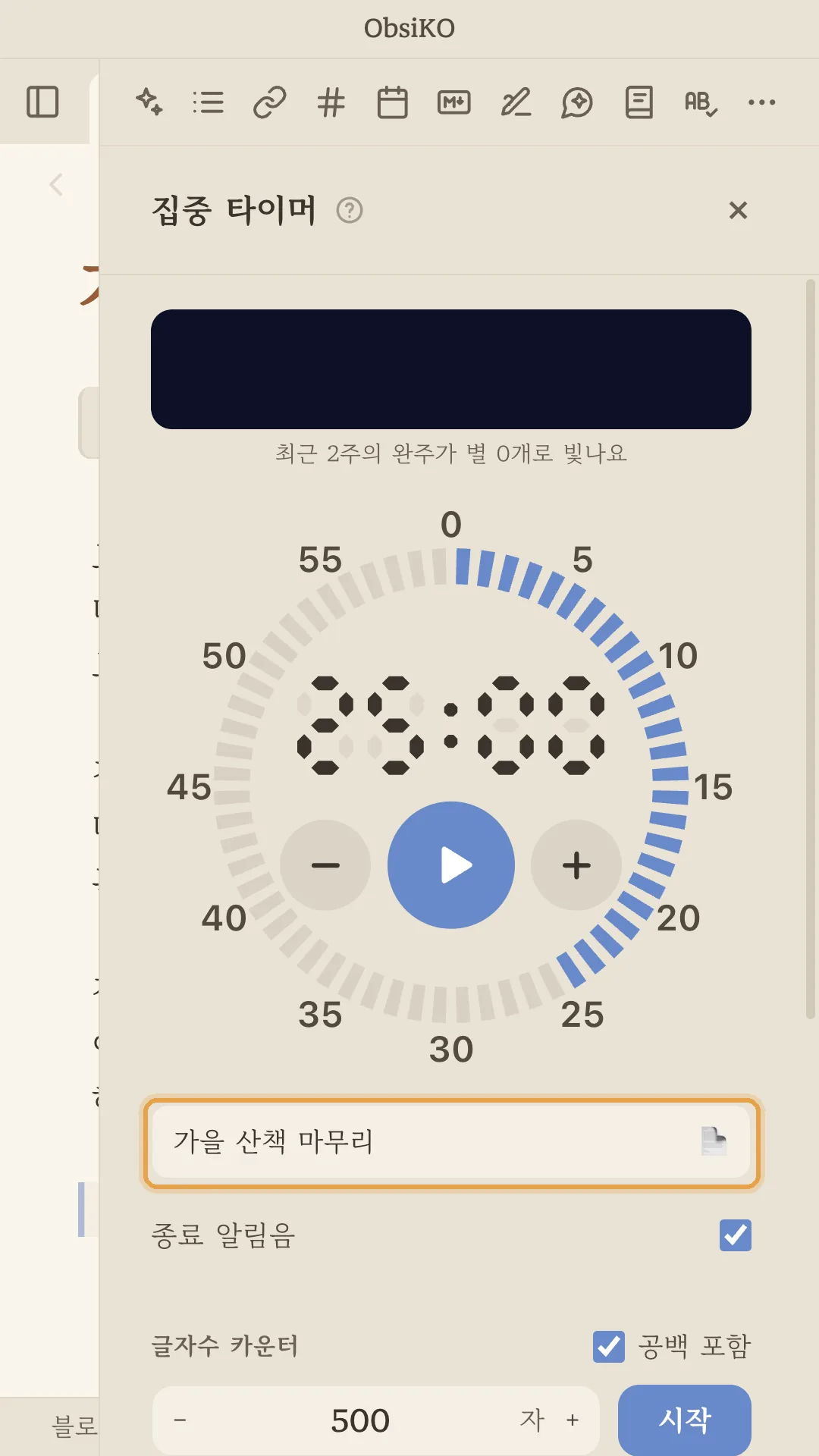Open the outline list icon
The height and width of the screenshot is (1456, 819).
(x=209, y=102)
